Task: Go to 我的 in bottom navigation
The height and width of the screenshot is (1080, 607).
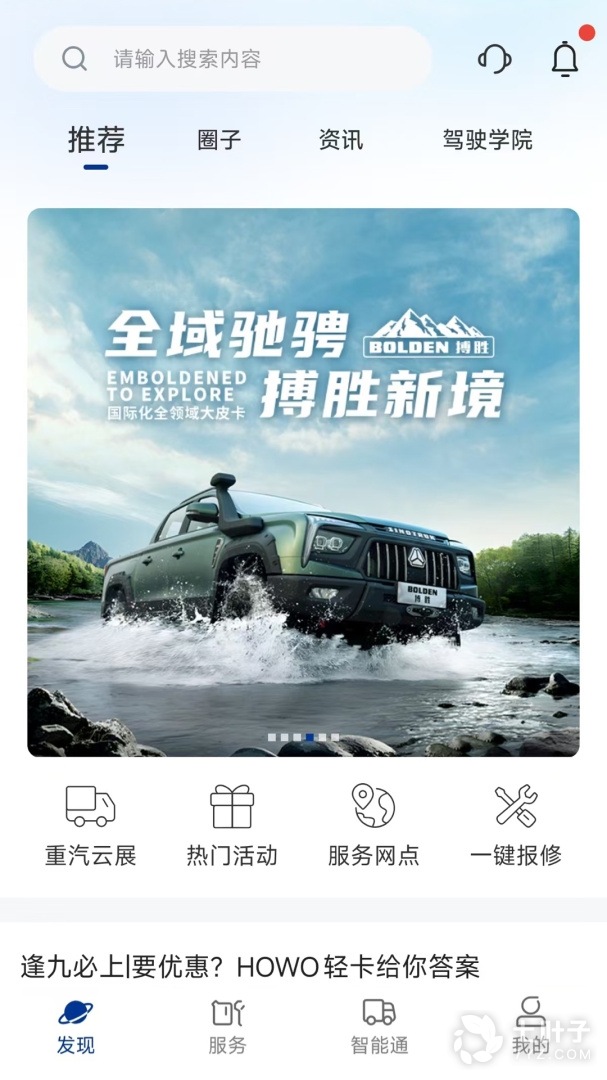Action: 530,1026
